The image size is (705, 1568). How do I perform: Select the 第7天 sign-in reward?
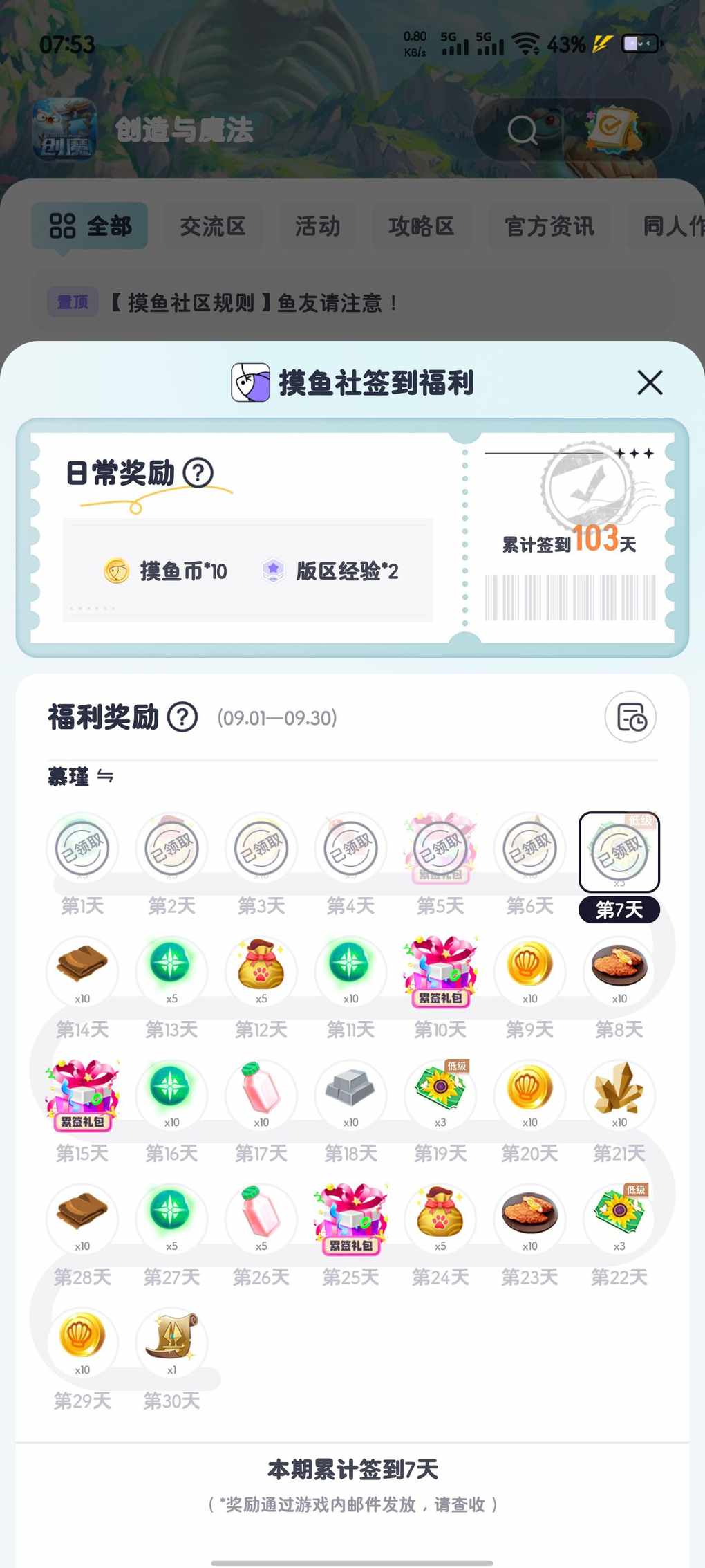[x=619, y=852]
